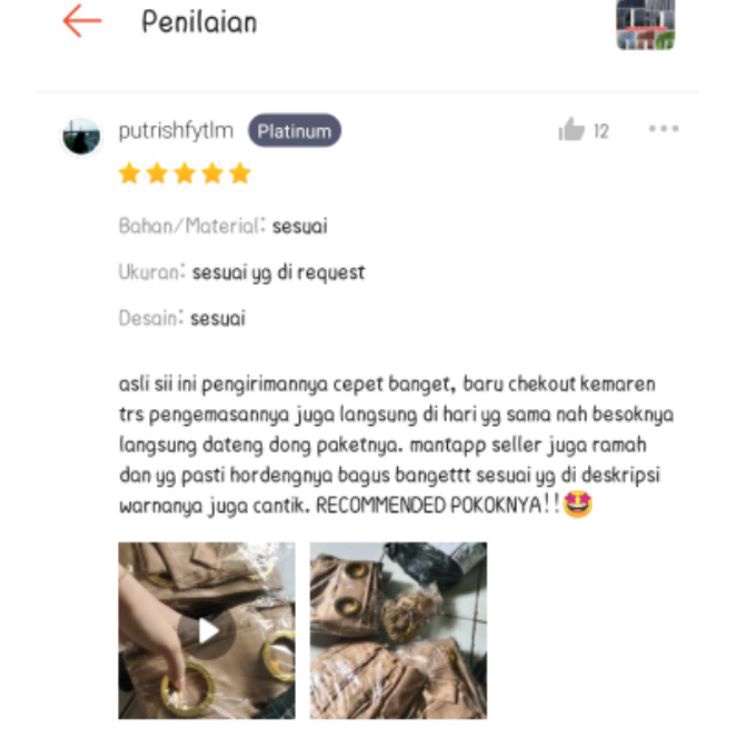
Task: Go back using the top-left arrow
Action: click(82, 21)
